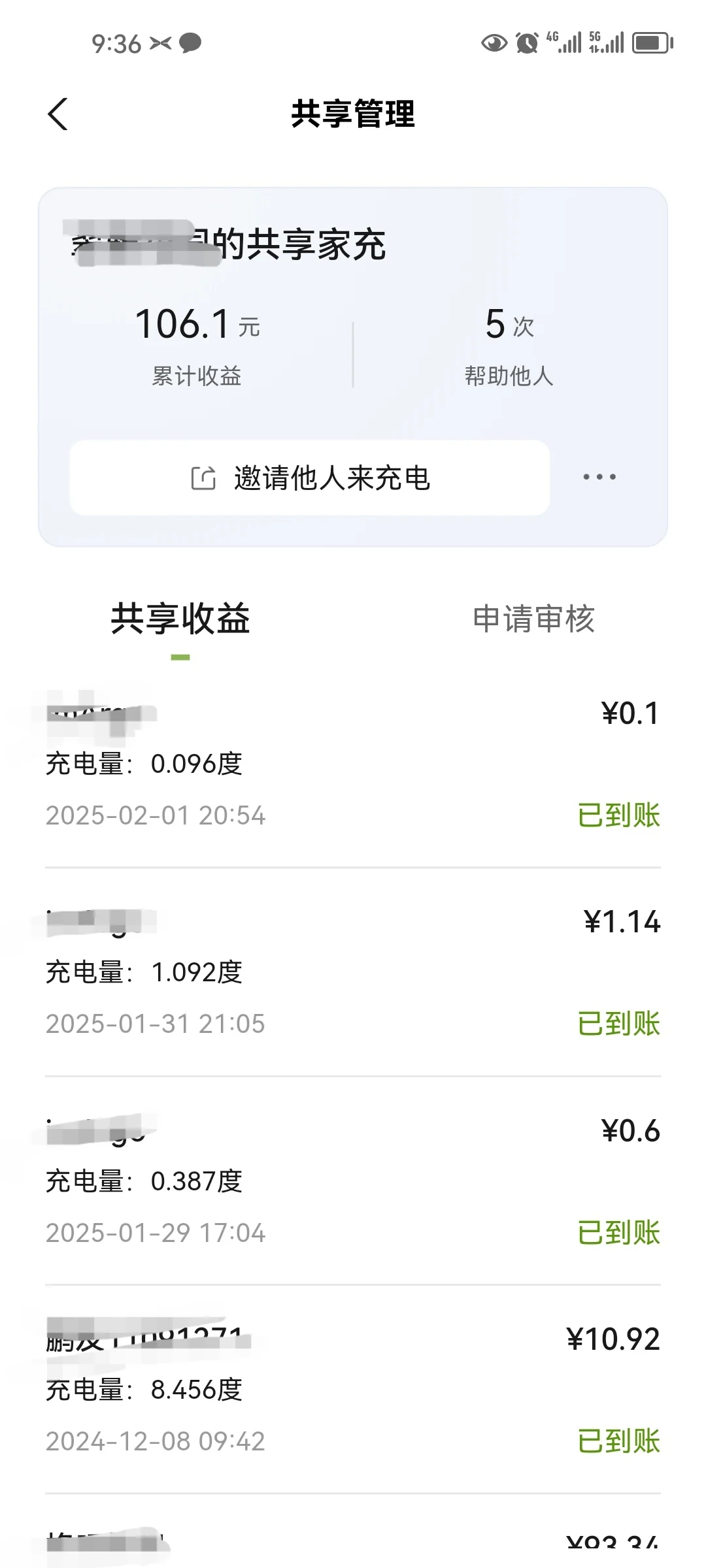This screenshot has width=706, height=1568.
Task: View the ¥10.92 record from 2024-12-08
Action: click(353, 1390)
